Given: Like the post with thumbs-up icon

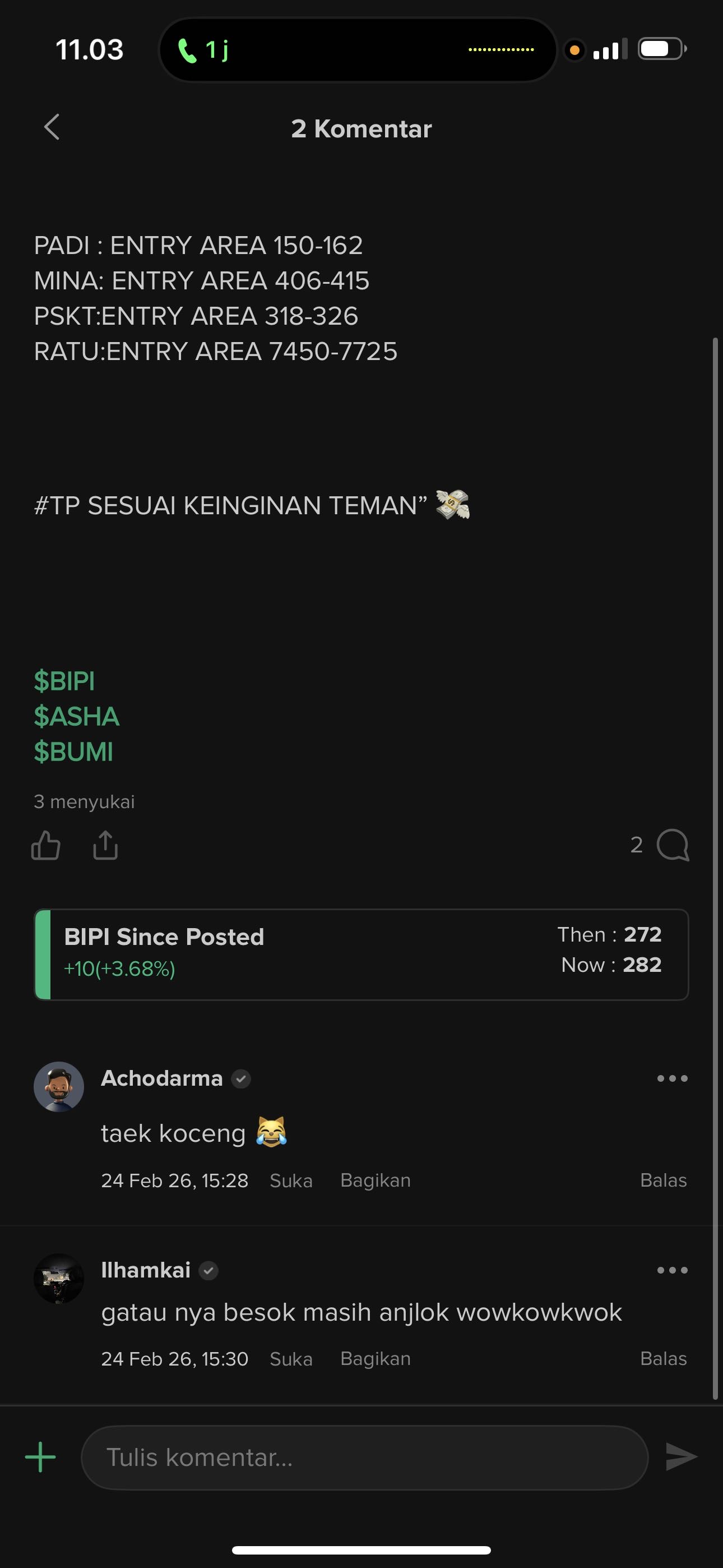Looking at the screenshot, I should (x=45, y=845).
